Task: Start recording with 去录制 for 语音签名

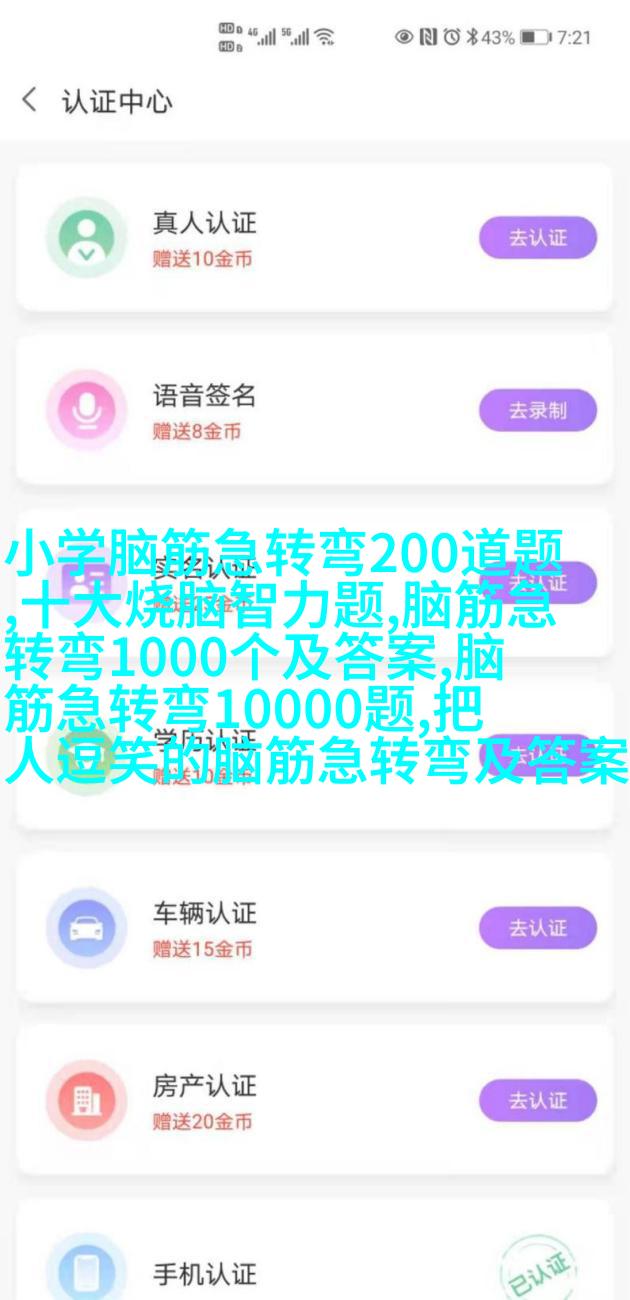Action: click(537, 410)
